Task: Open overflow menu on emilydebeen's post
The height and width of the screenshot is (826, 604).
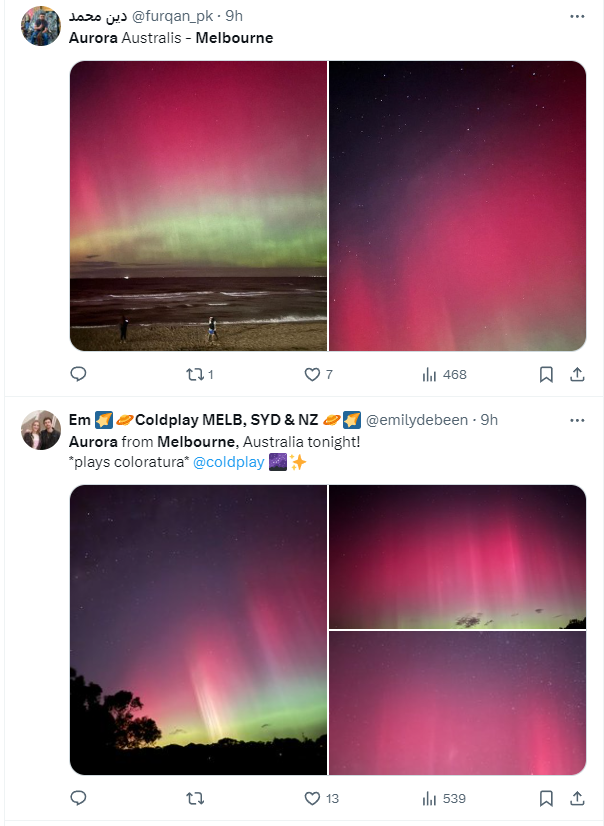Action: [577, 420]
